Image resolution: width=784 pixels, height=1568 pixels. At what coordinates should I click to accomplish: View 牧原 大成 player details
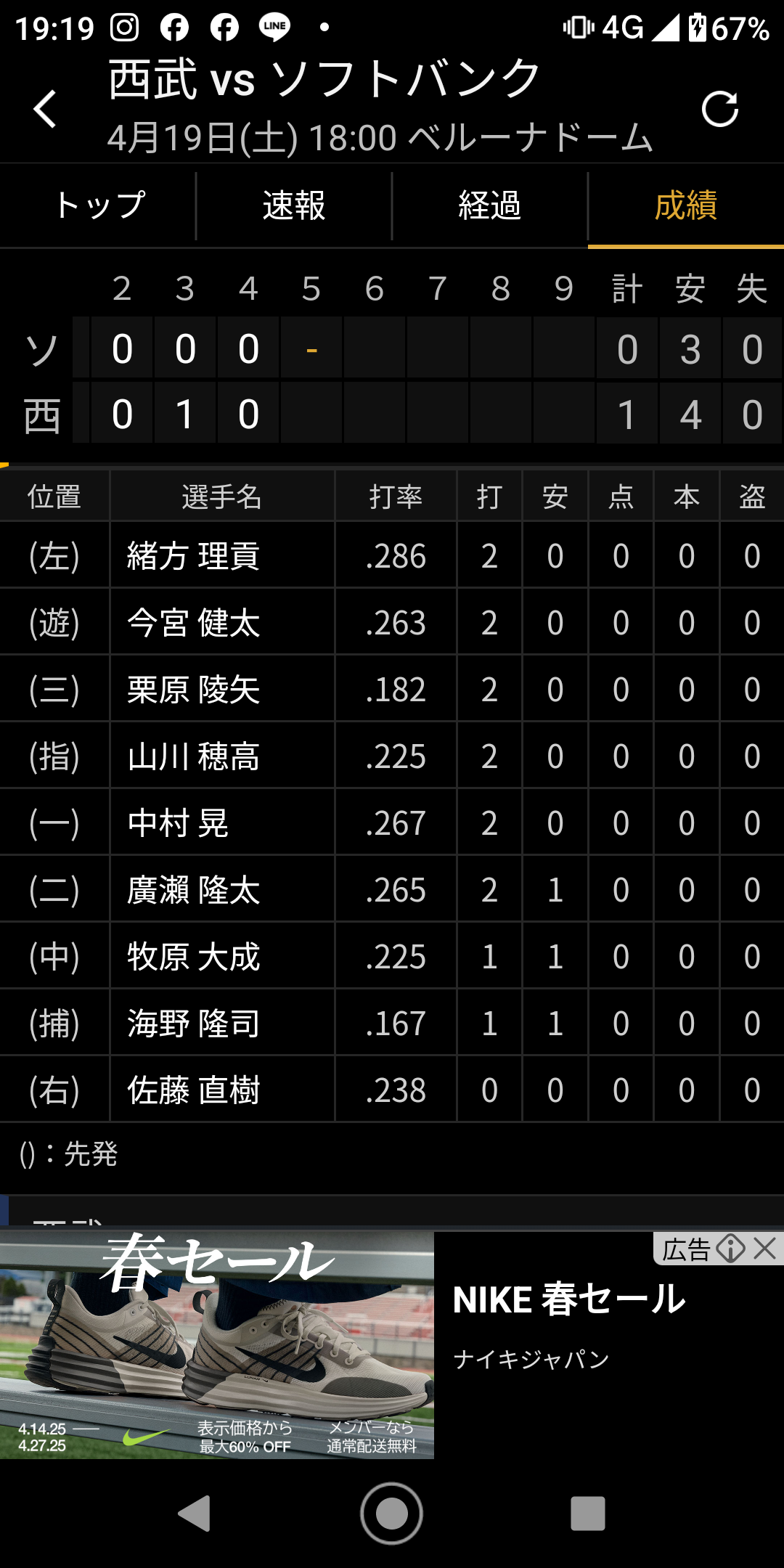click(392, 956)
